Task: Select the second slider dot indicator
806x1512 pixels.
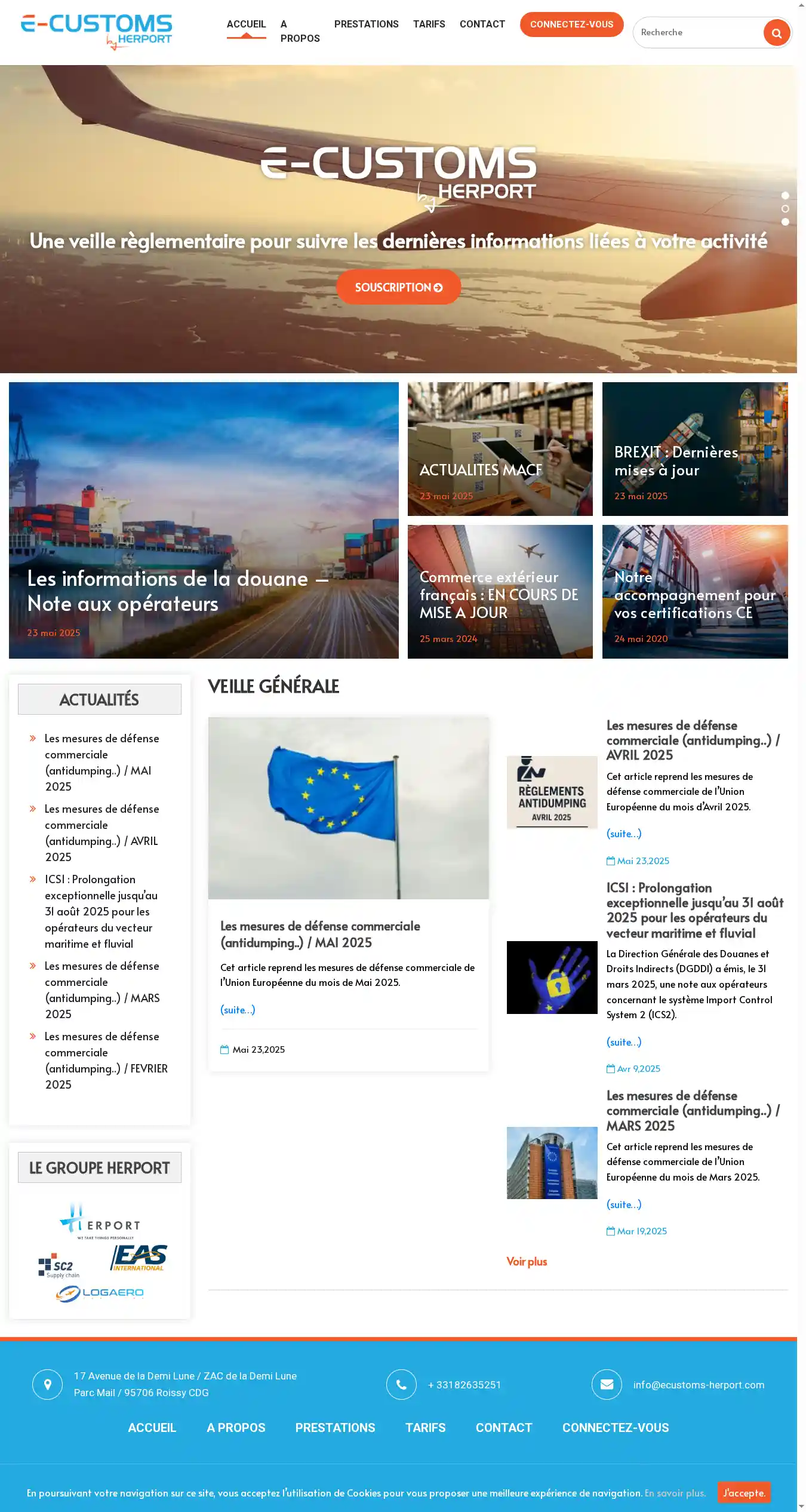Action: tap(785, 208)
